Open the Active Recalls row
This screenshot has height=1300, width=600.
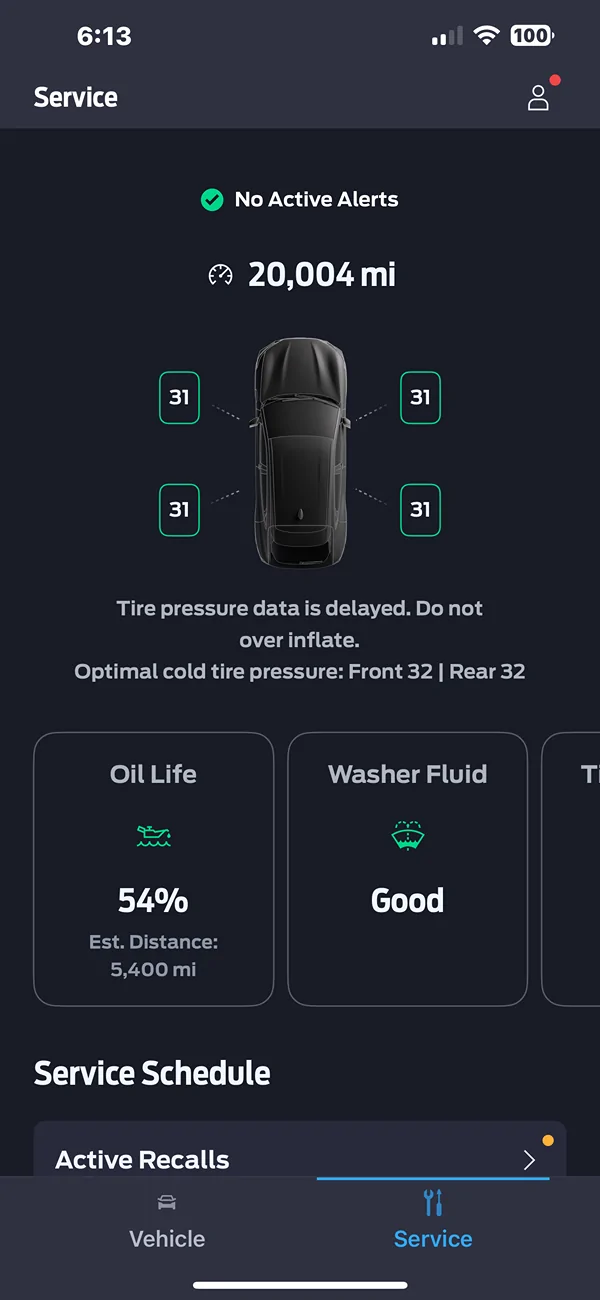pyautogui.click(x=300, y=1150)
